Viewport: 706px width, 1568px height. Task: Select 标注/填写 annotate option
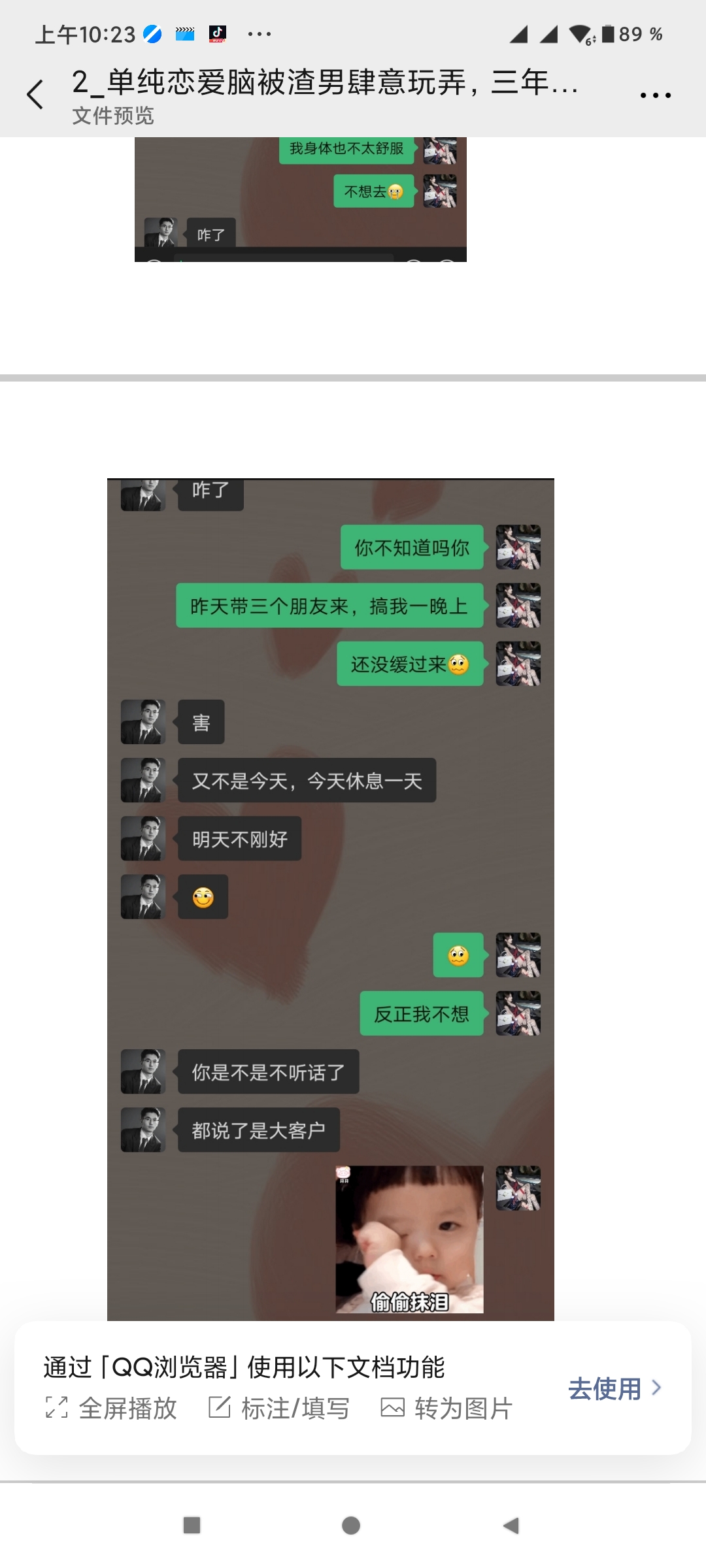click(278, 1409)
